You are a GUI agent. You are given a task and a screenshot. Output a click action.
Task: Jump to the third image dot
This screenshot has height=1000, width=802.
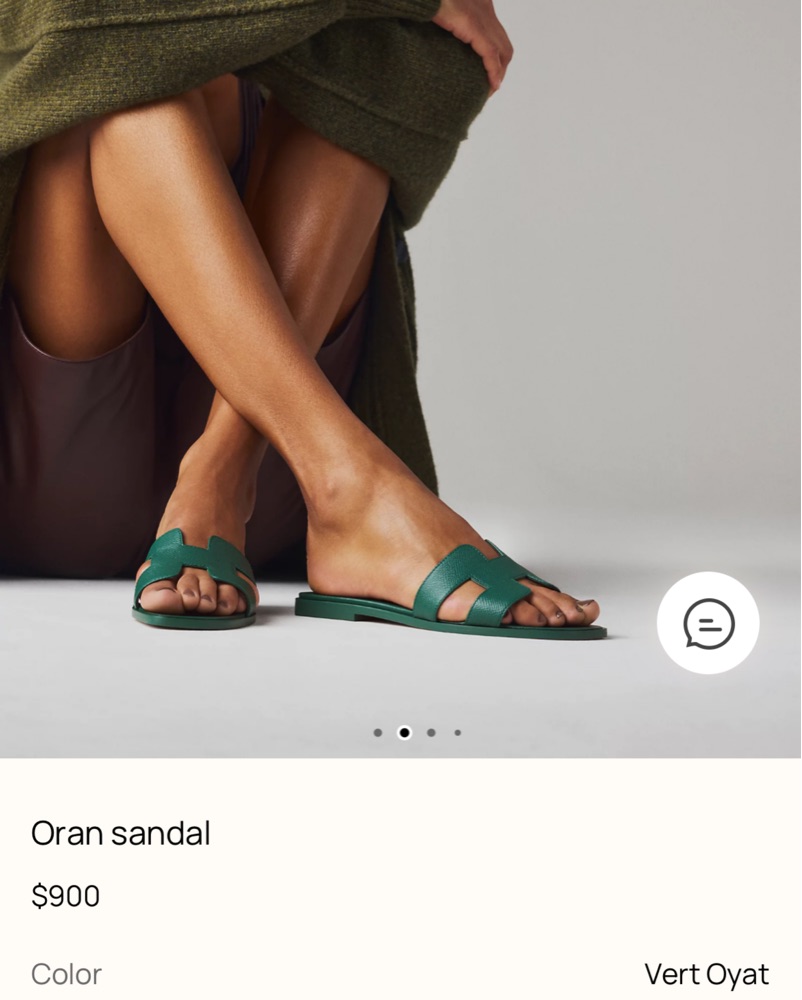tap(431, 732)
